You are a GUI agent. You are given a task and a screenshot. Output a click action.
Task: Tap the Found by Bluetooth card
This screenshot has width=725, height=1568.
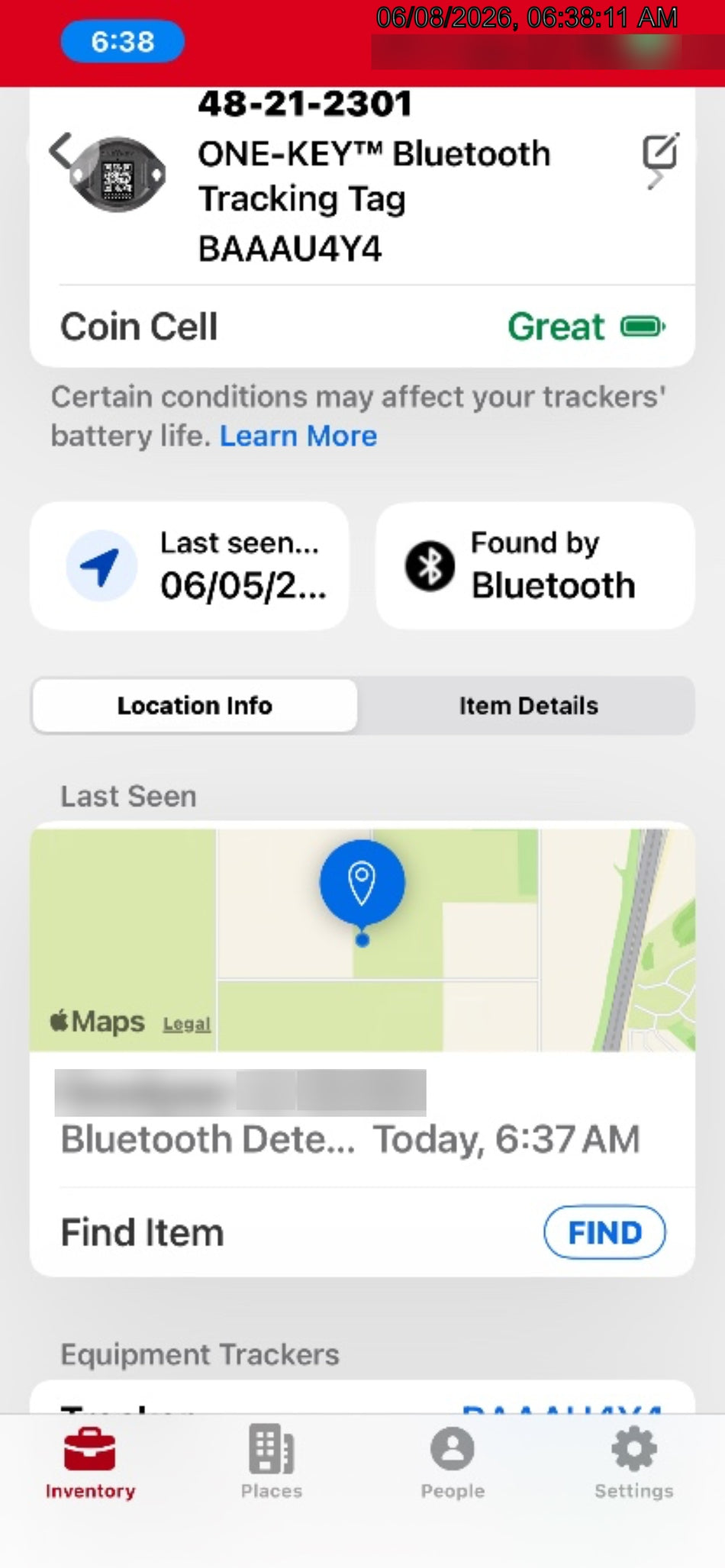(x=535, y=565)
